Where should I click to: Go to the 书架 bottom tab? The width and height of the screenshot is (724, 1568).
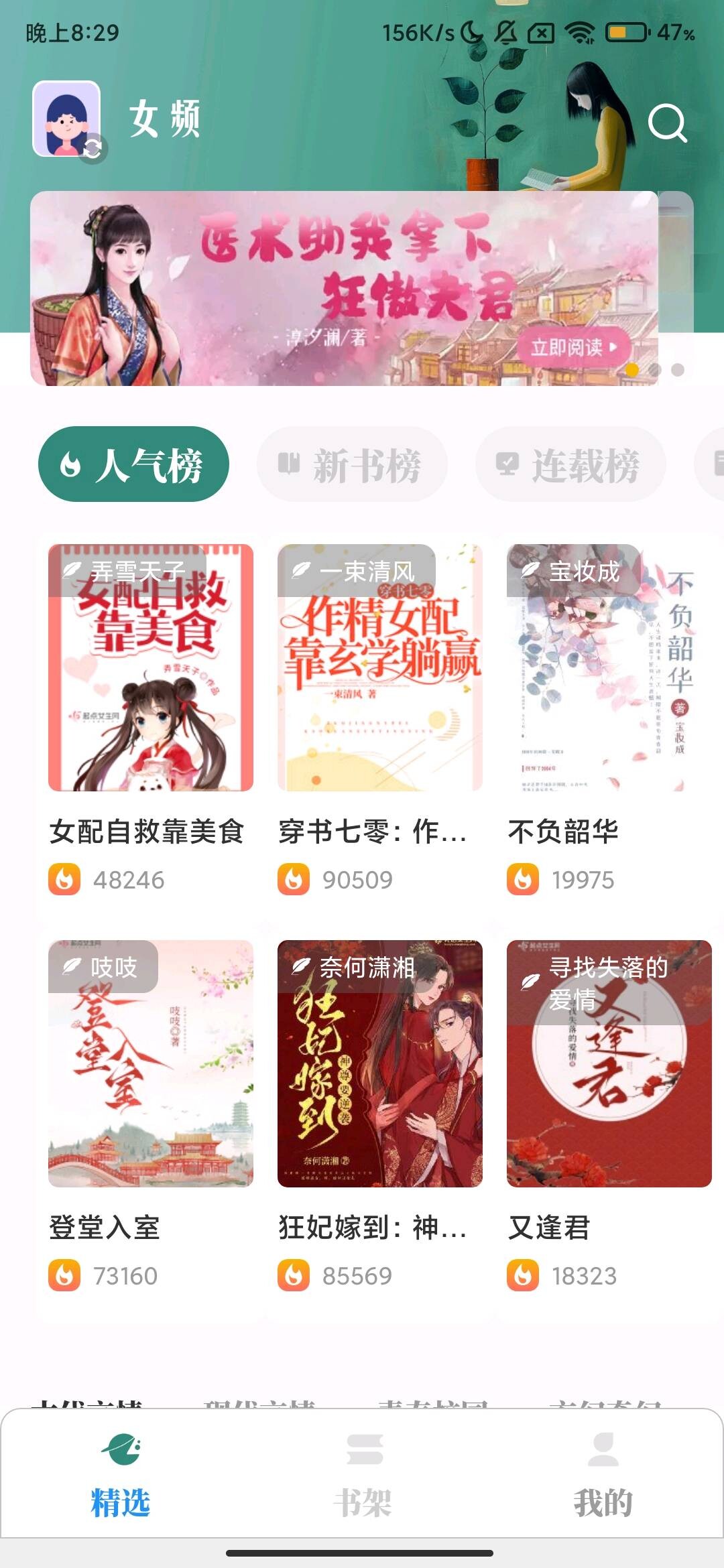363,1474
